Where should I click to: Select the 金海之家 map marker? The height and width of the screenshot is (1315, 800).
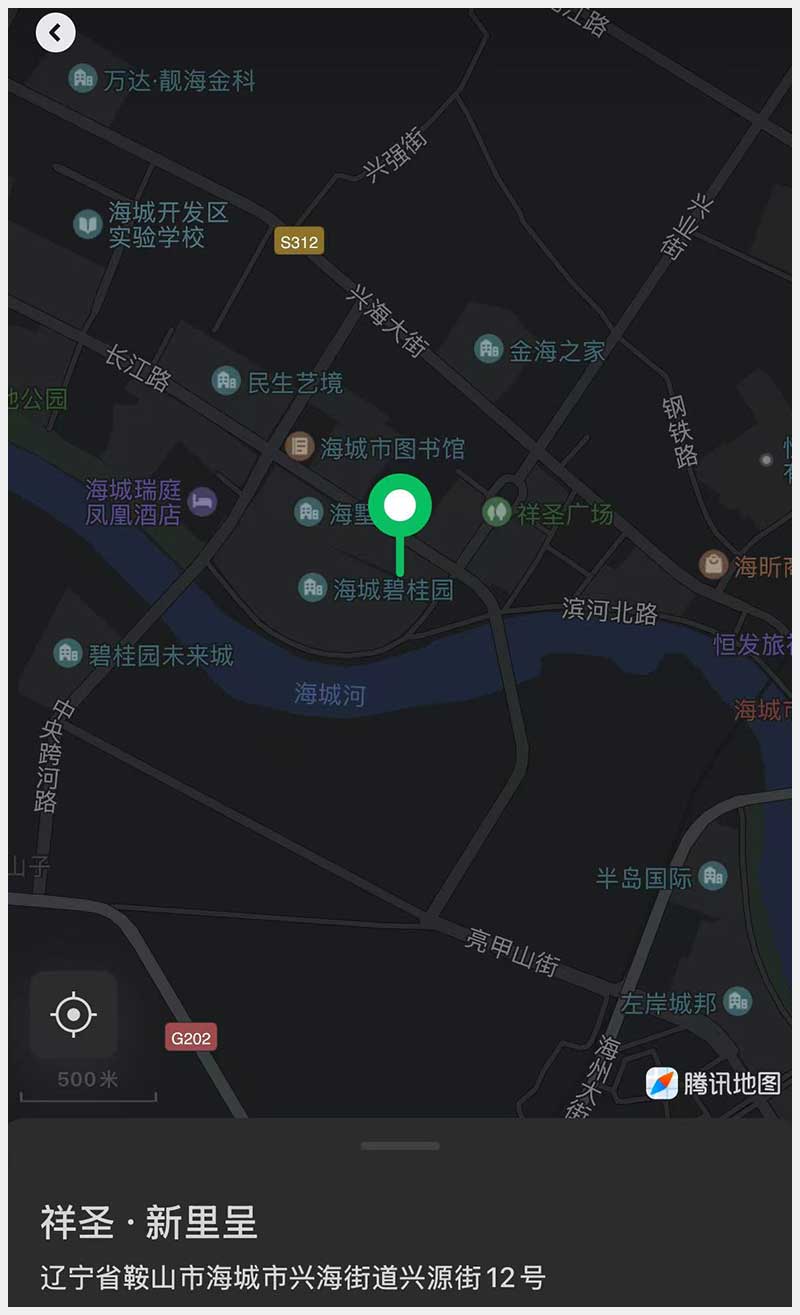pos(489,349)
